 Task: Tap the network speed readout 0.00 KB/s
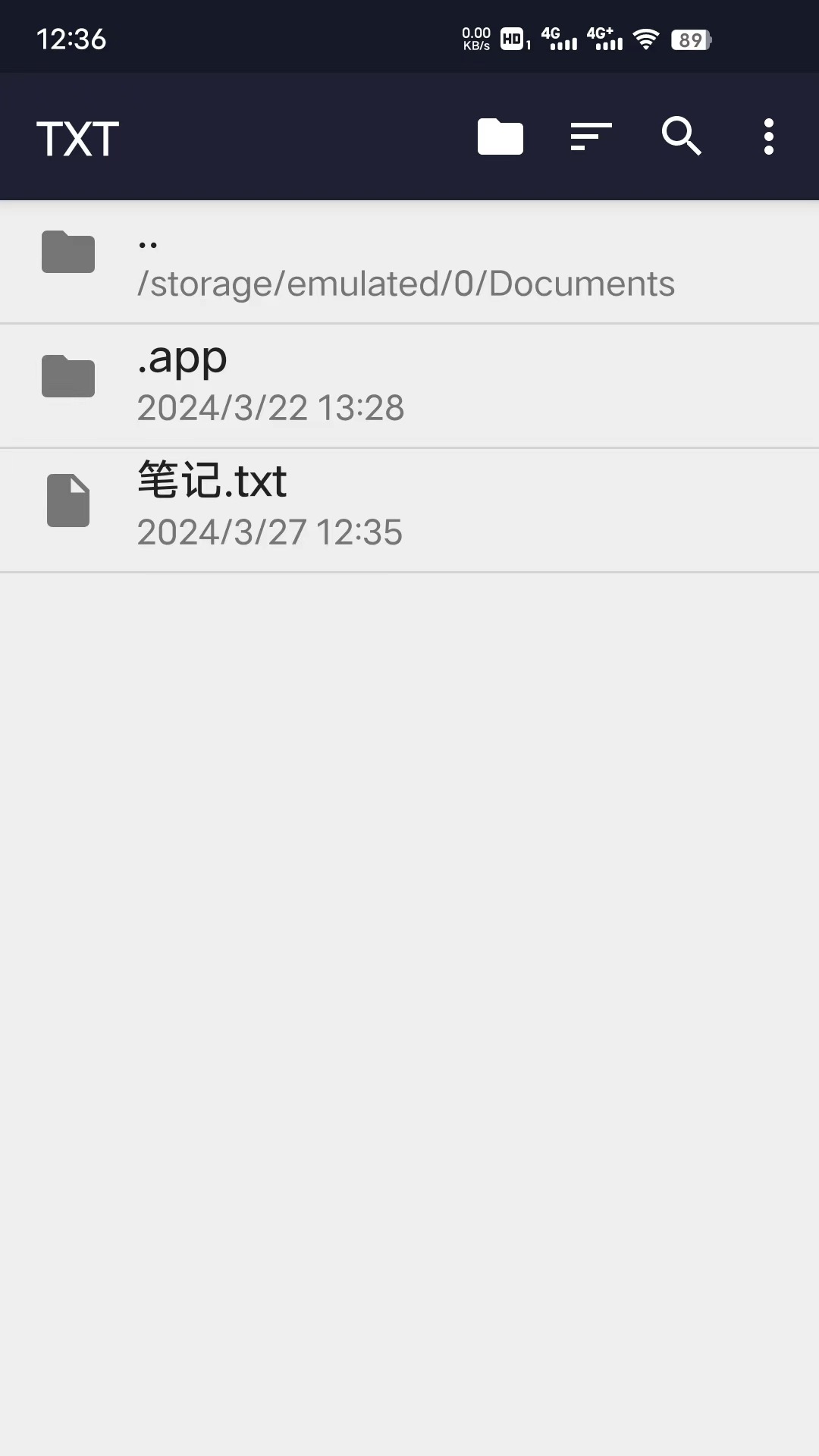pyautogui.click(x=475, y=39)
